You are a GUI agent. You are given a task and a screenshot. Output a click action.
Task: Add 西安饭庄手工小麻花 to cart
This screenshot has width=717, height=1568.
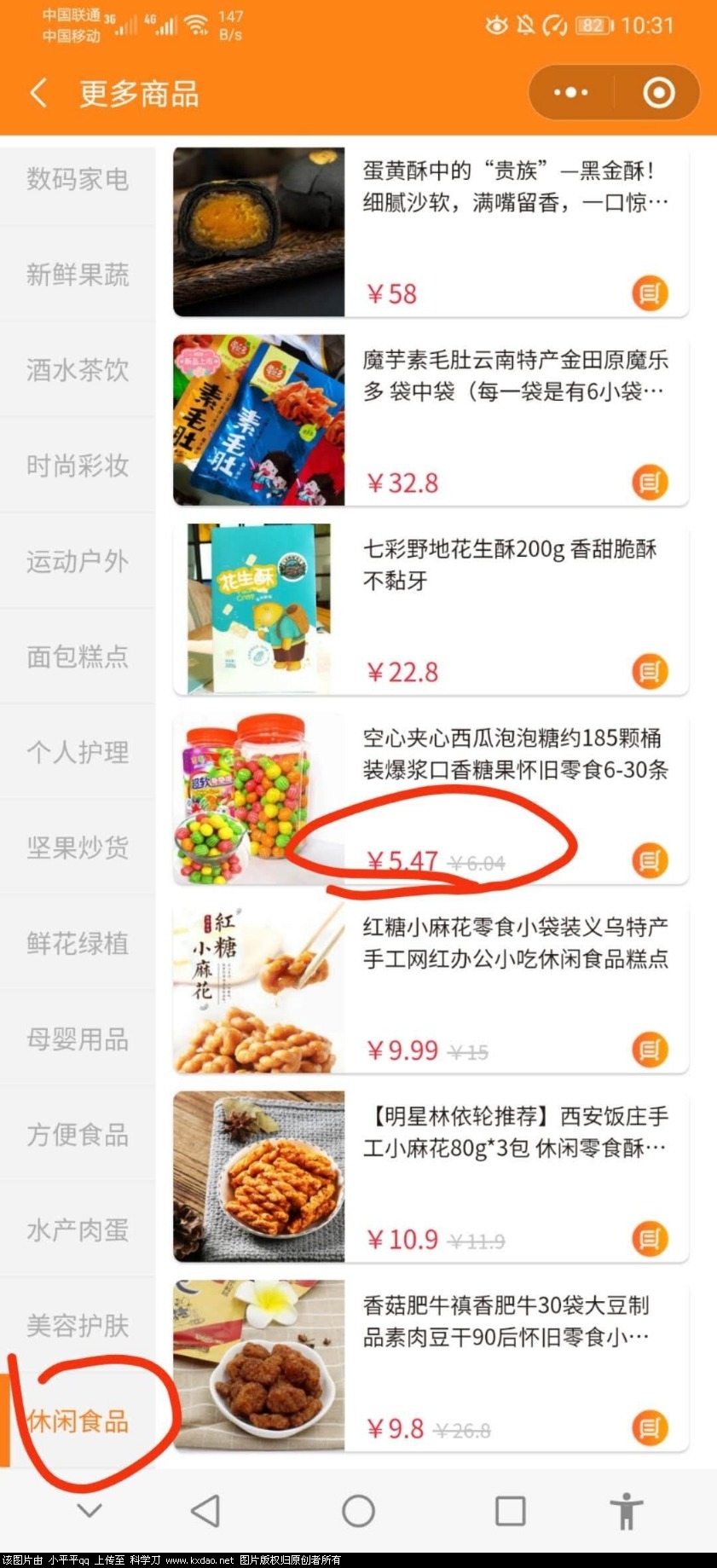click(x=650, y=1239)
